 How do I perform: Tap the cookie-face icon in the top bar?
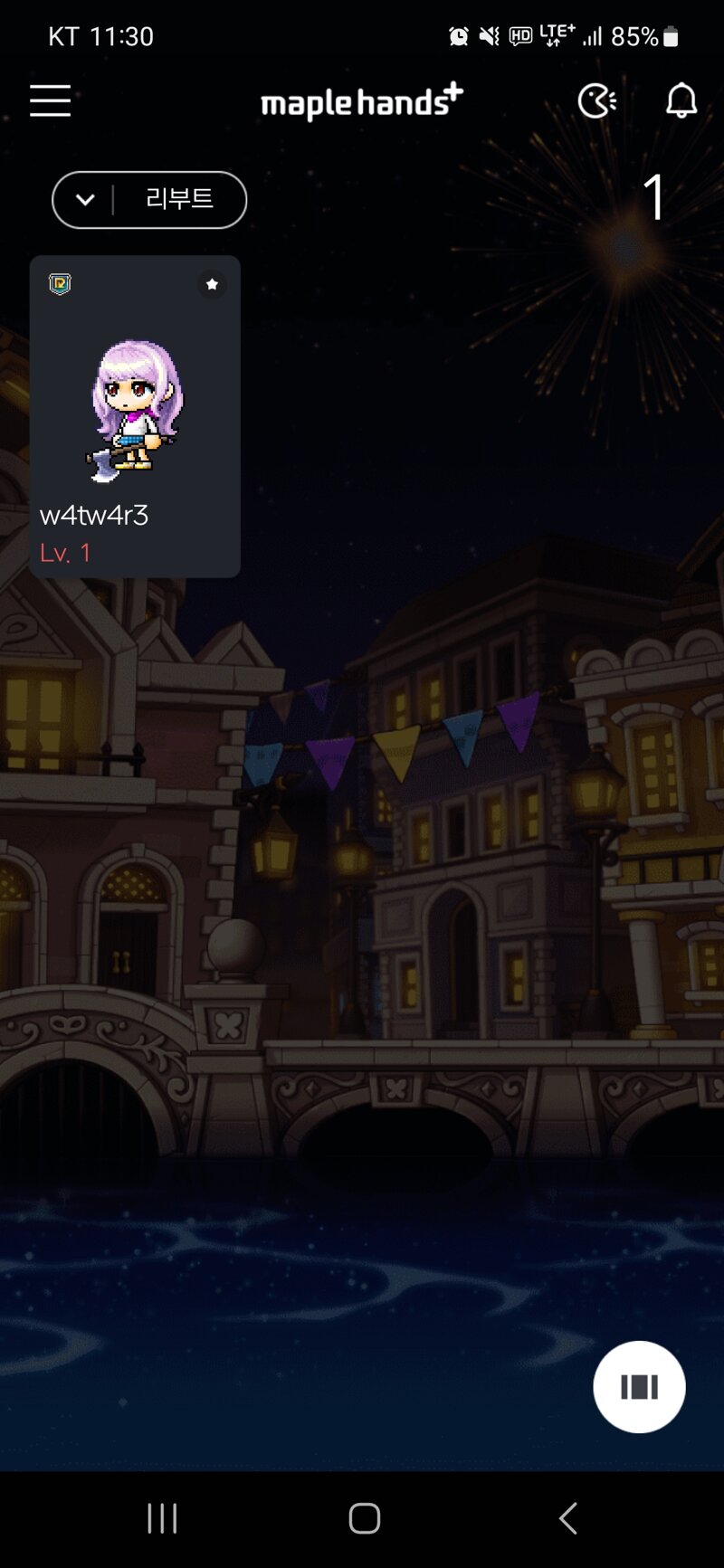coord(596,100)
